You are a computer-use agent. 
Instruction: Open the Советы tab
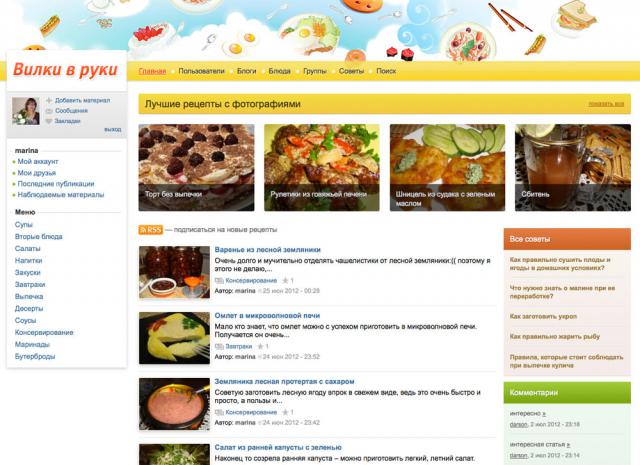coord(351,71)
